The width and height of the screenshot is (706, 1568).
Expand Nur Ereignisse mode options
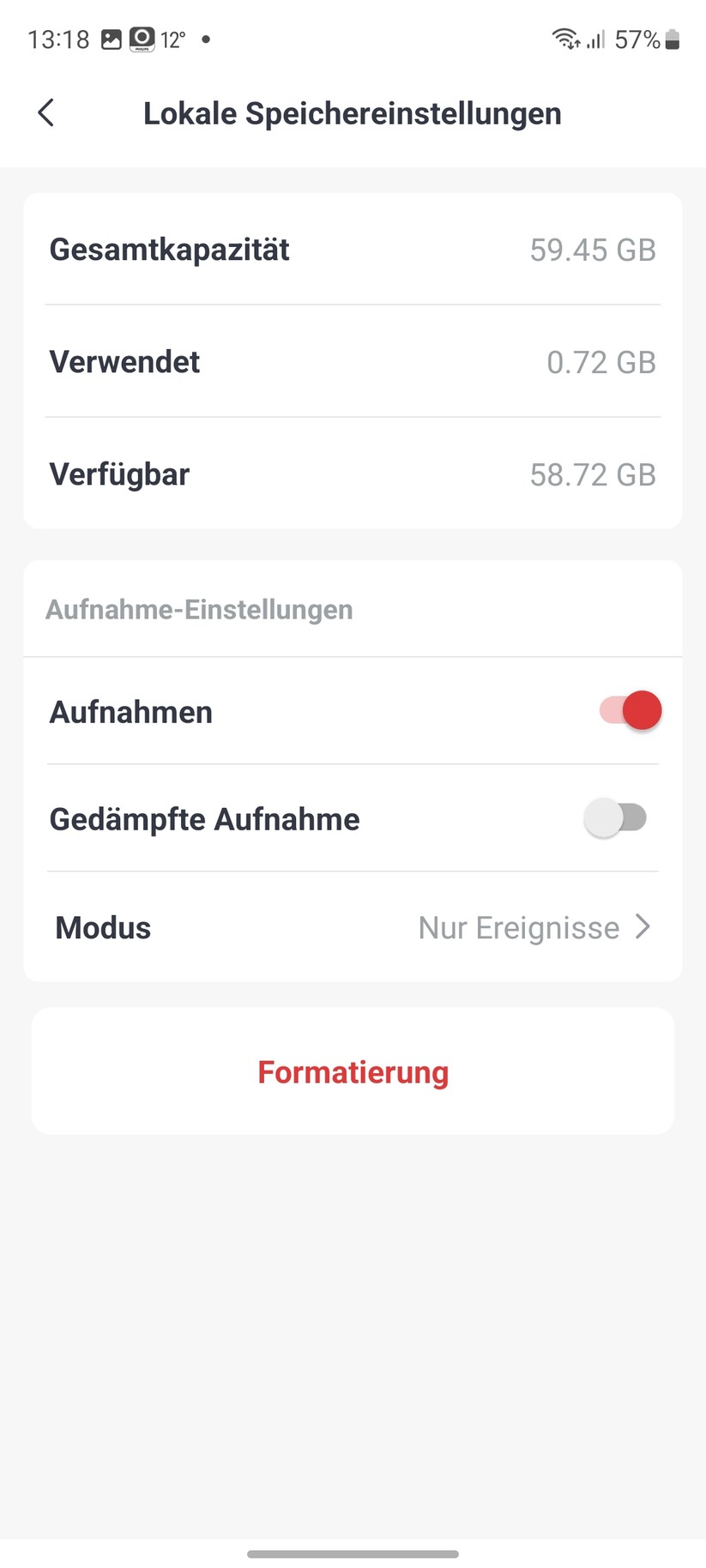click(518, 928)
